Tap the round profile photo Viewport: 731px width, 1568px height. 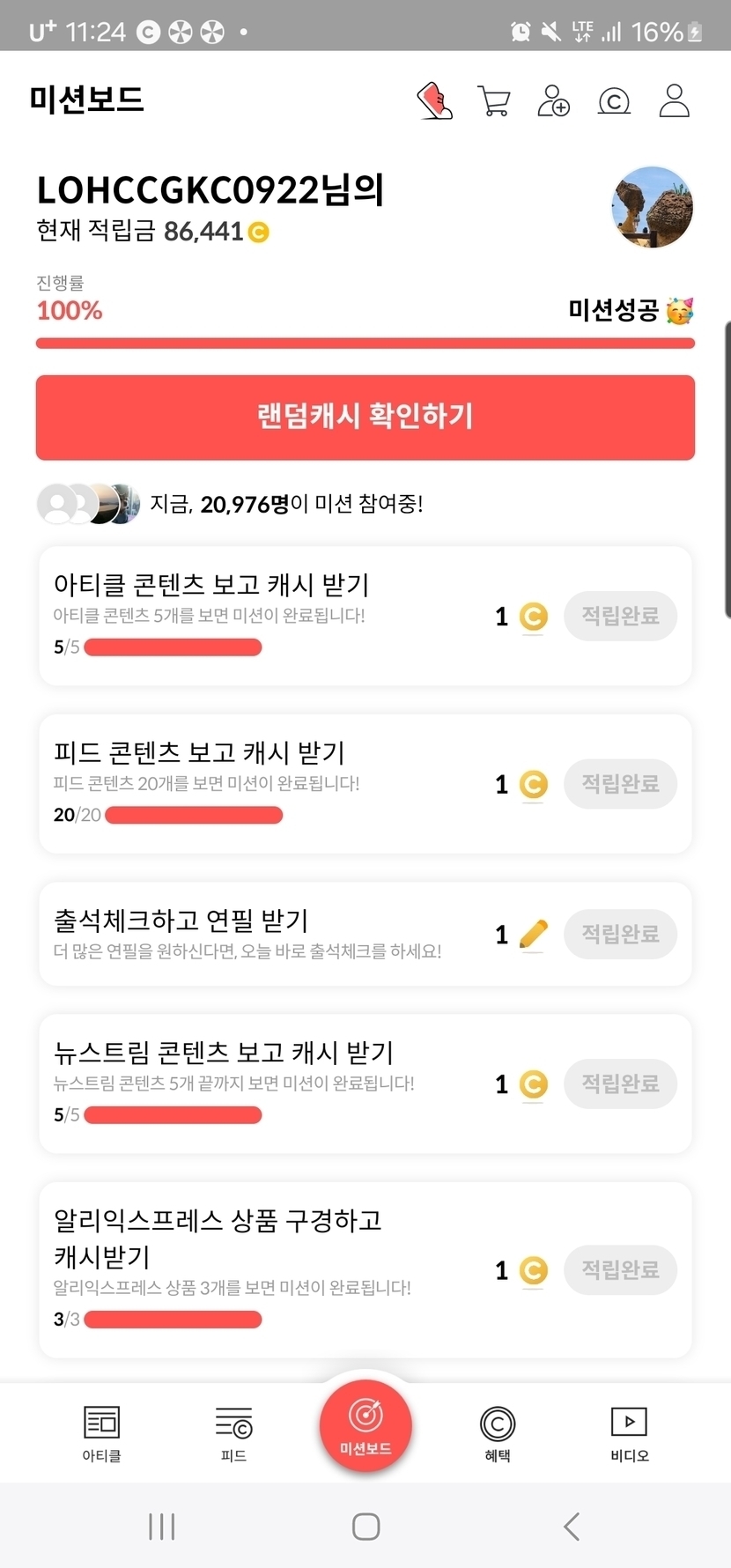pos(652,208)
